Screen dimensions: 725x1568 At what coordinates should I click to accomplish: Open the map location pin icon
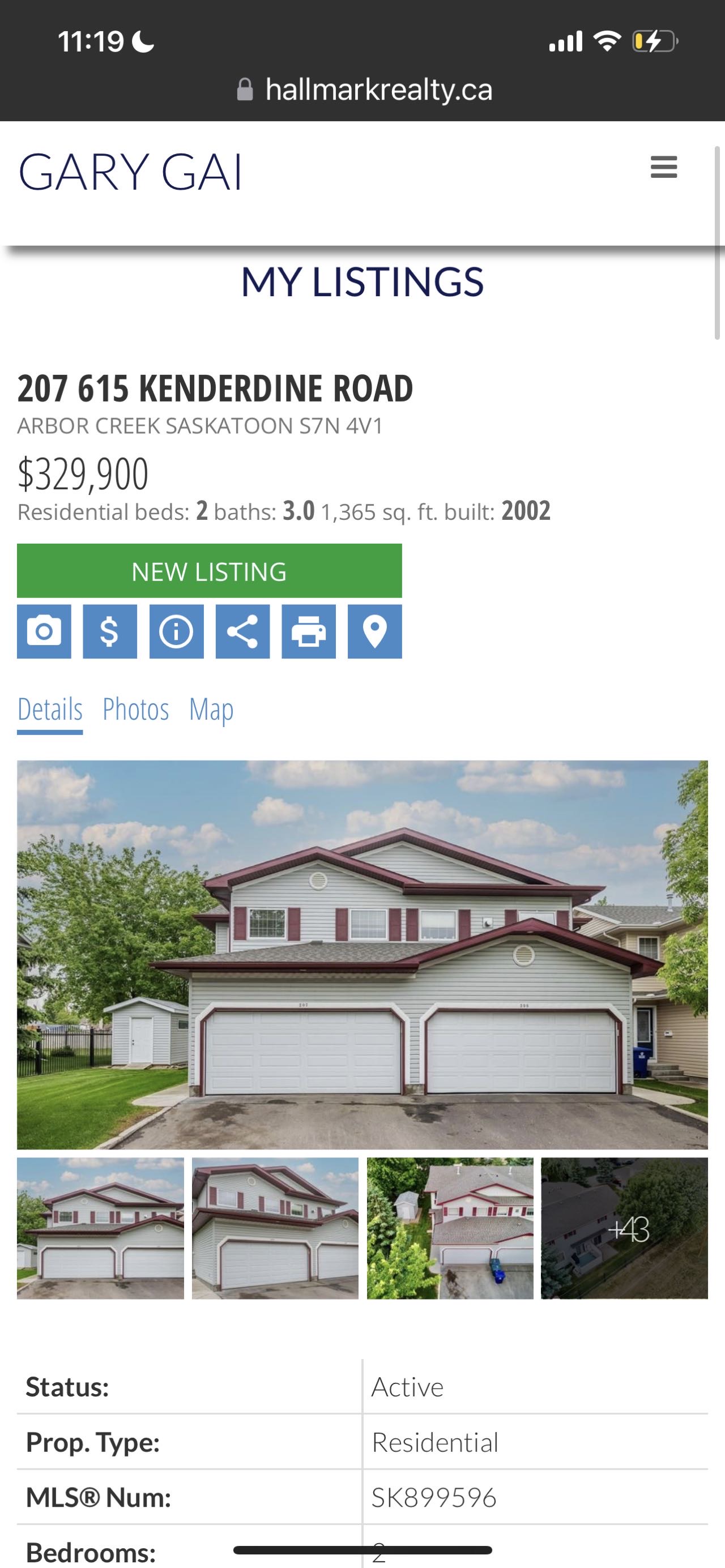[x=374, y=631]
